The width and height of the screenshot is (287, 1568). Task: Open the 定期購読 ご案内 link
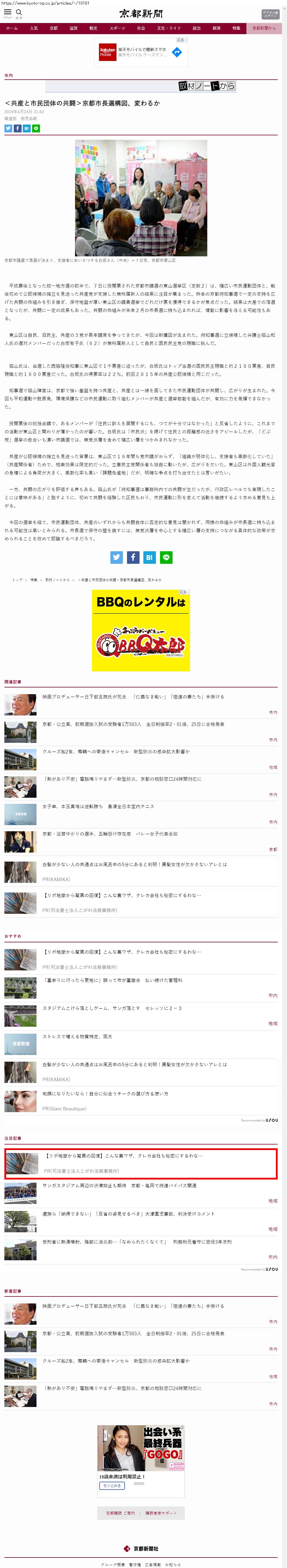pyautogui.click(x=121, y=1514)
